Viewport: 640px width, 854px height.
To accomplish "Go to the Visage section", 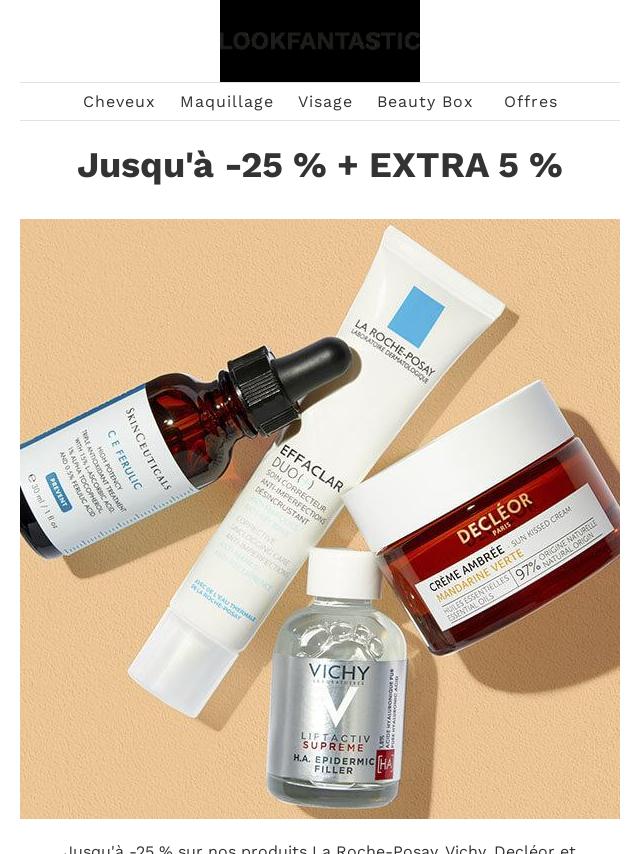I will [325, 102].
